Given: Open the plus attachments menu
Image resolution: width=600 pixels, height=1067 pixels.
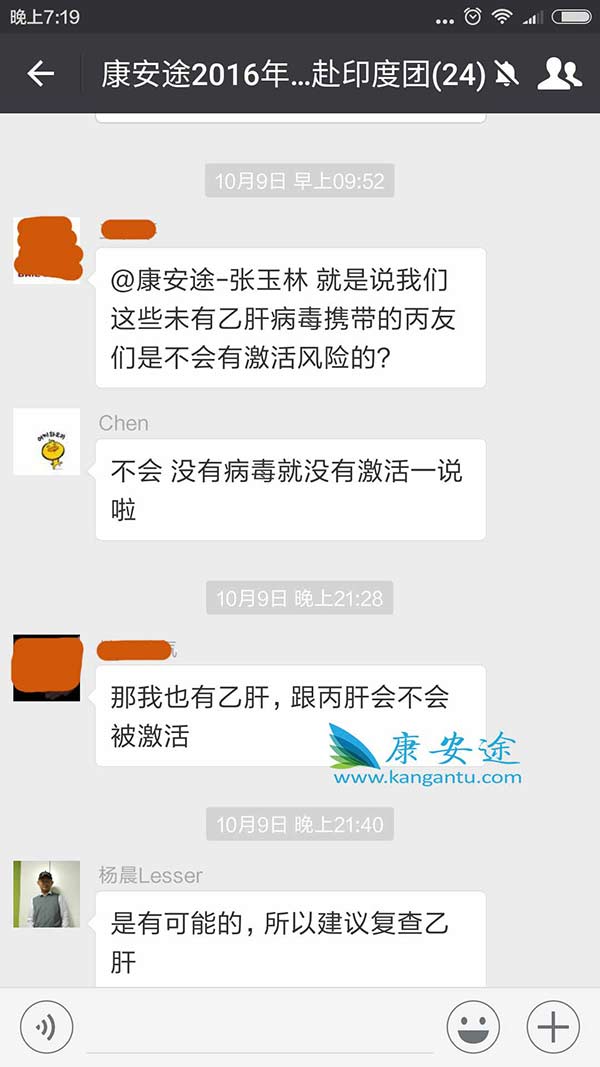Looking at the screenshot, I should pyautogui.click(x=552, y=1026).
